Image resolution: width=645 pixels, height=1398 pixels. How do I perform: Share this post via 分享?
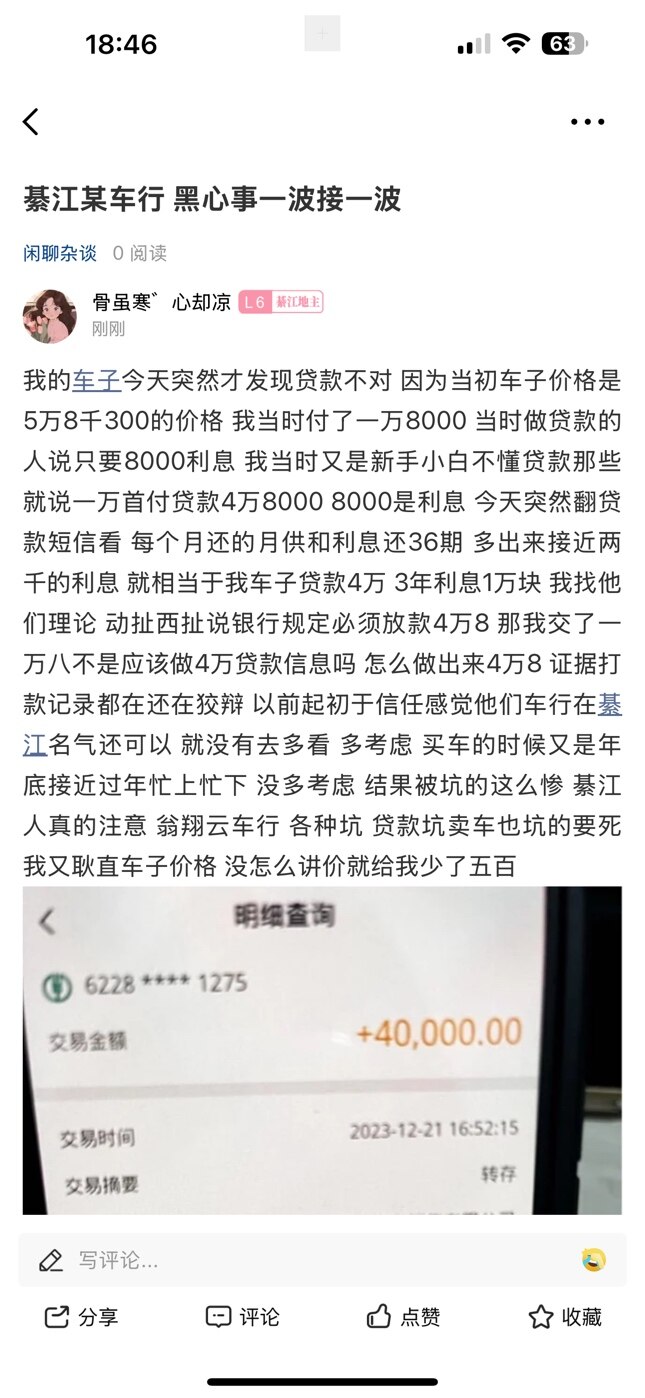pyautogui.click(x=82, y=1317)
